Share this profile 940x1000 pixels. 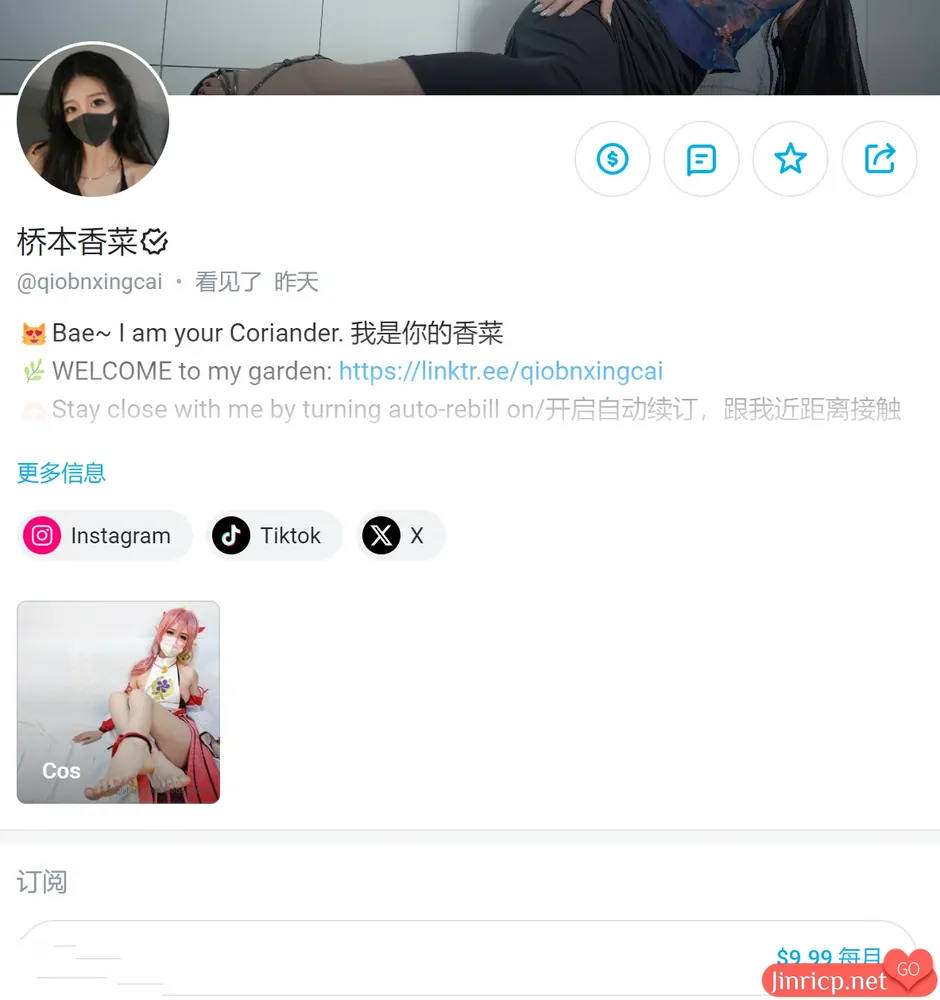tap(879, 159)
